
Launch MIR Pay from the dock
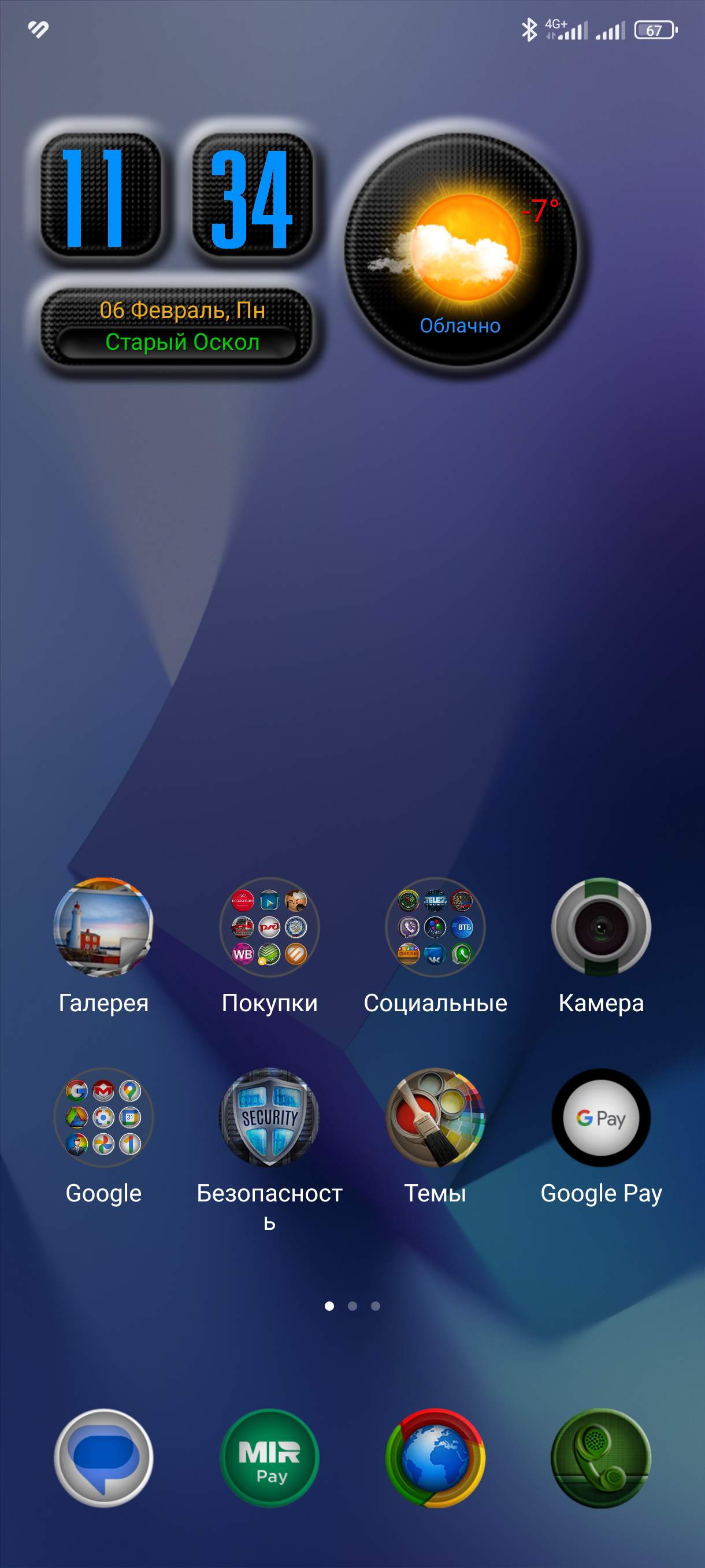269,1458
